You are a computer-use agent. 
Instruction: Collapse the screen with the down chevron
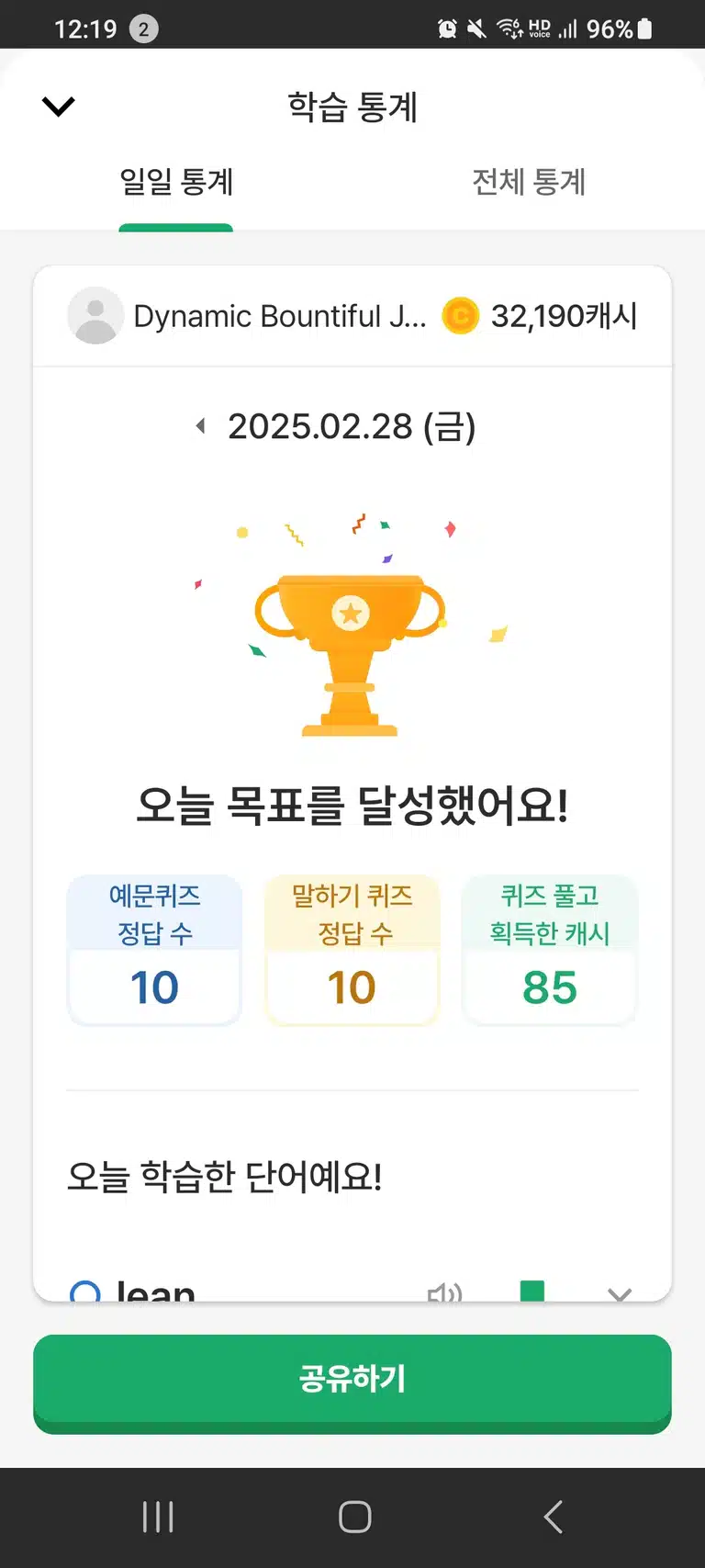(58, 107)
